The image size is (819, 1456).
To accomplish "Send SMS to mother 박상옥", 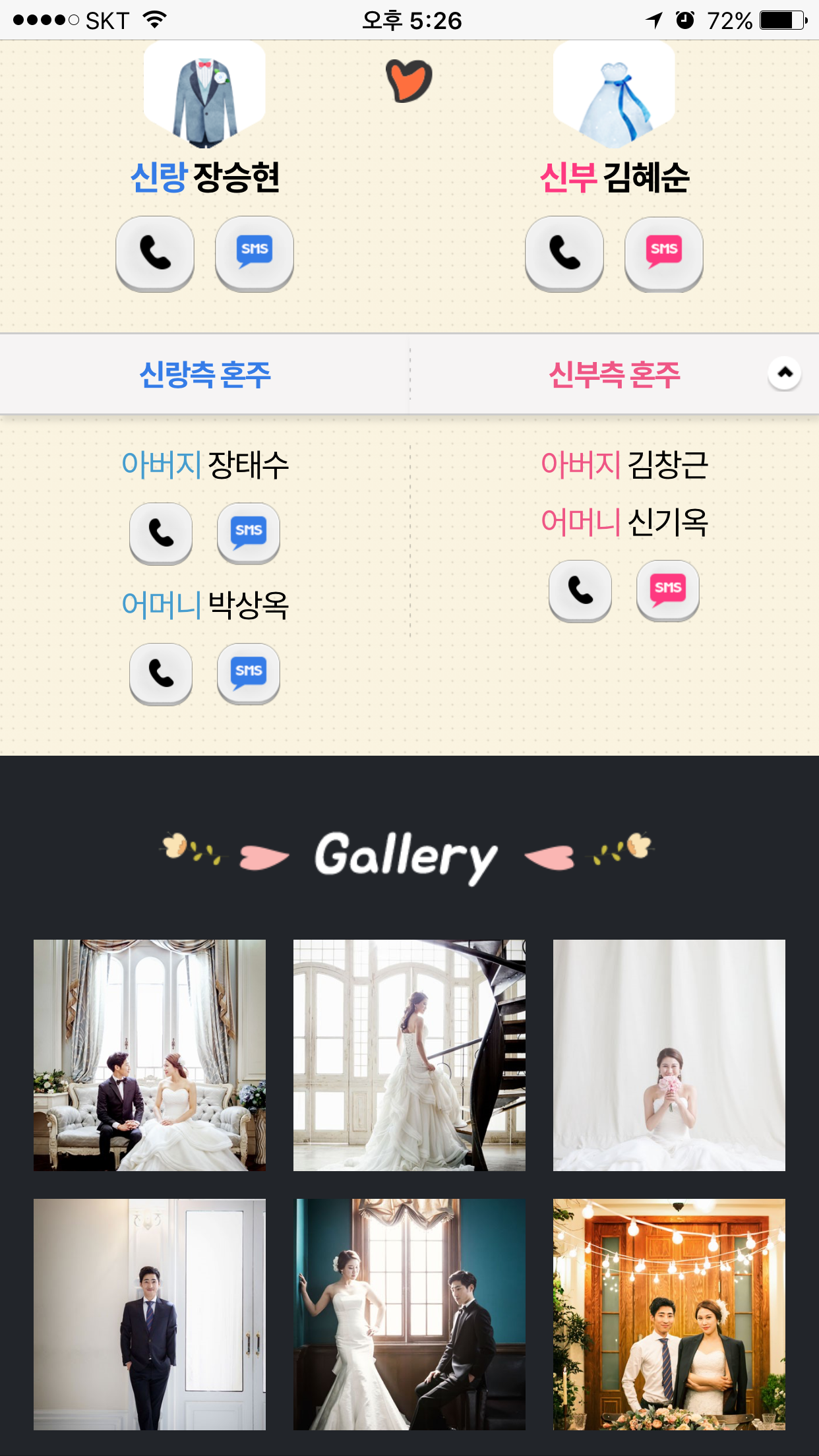I will [249, 673].
